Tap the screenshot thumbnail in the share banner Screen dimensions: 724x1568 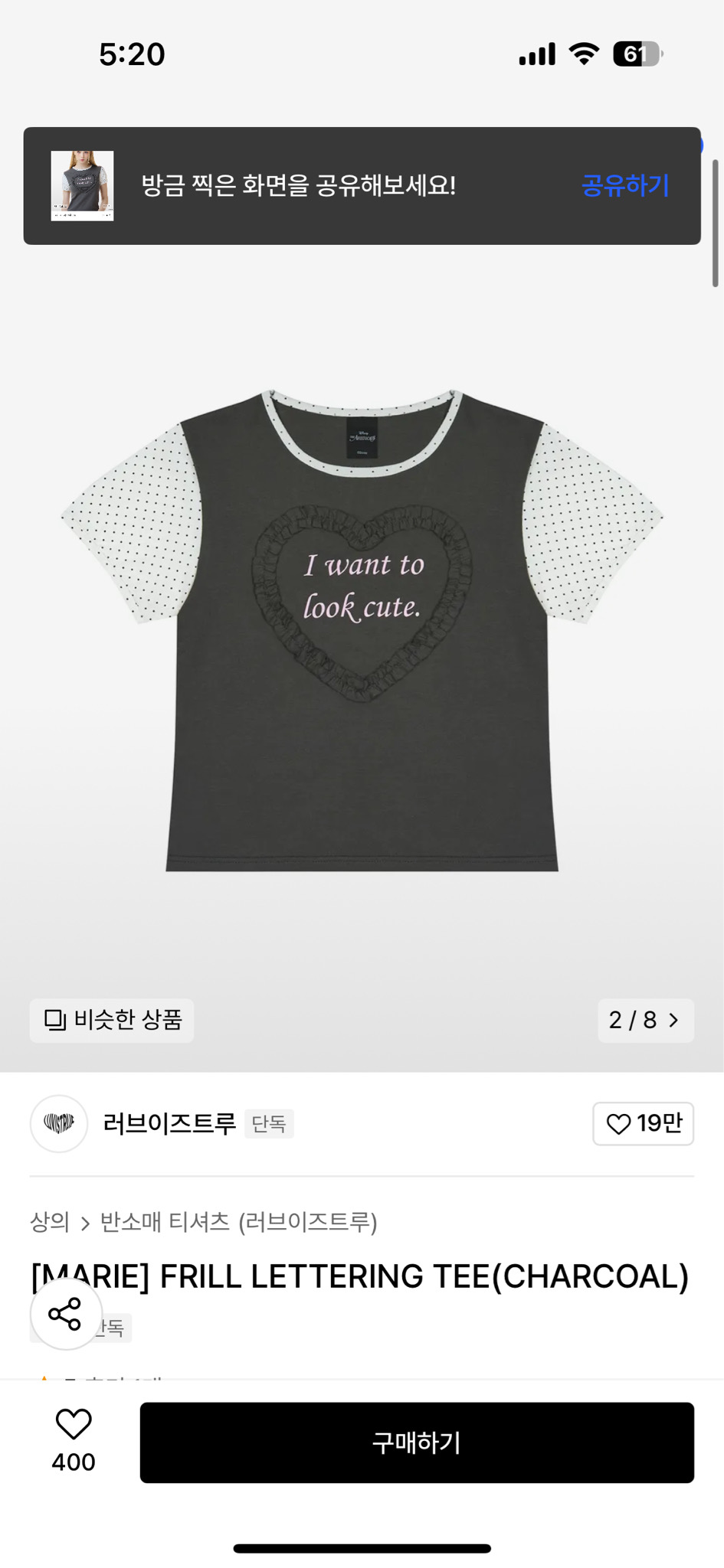click(x=83, y=185)
